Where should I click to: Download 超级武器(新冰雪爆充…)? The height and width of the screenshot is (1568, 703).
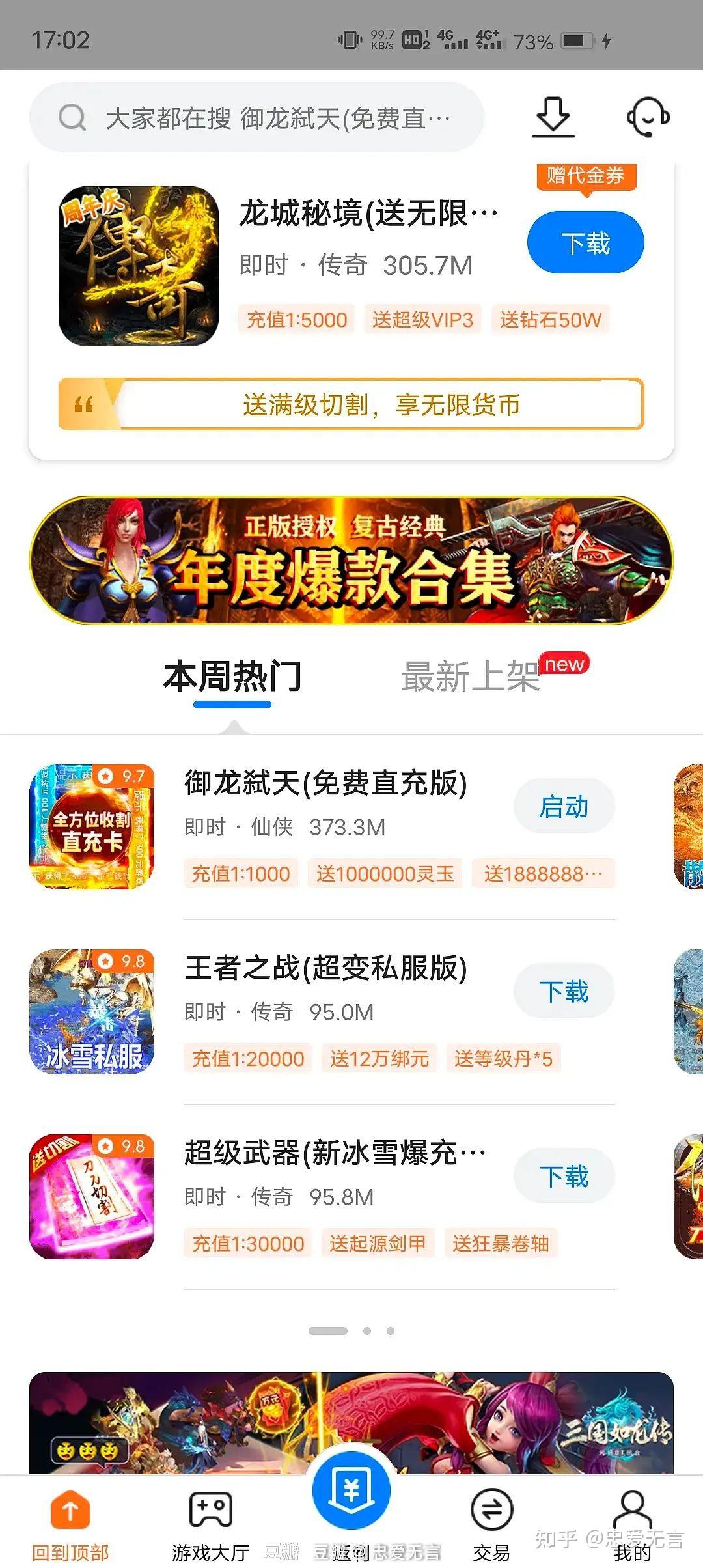[564, 1177]
